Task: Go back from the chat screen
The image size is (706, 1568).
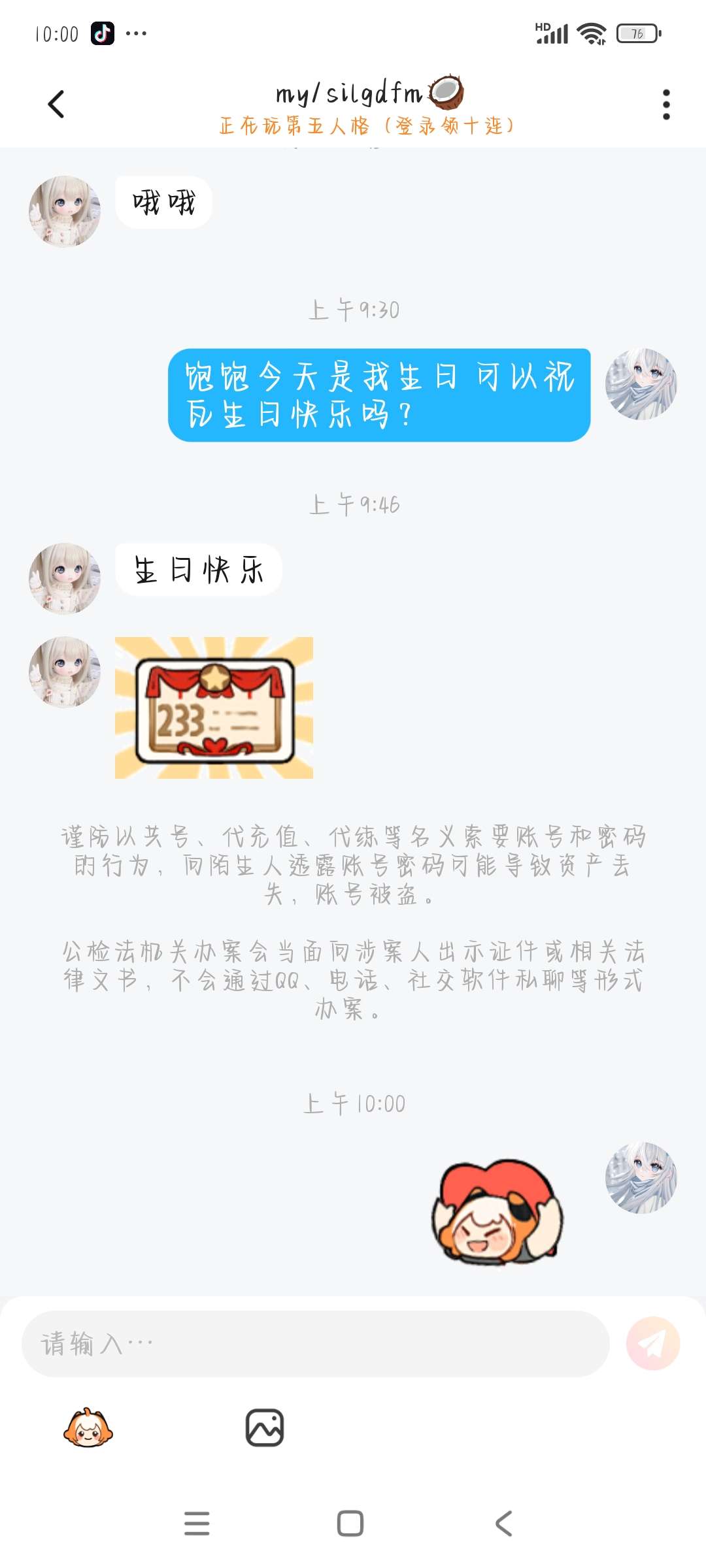Action: tap(57, 105)
